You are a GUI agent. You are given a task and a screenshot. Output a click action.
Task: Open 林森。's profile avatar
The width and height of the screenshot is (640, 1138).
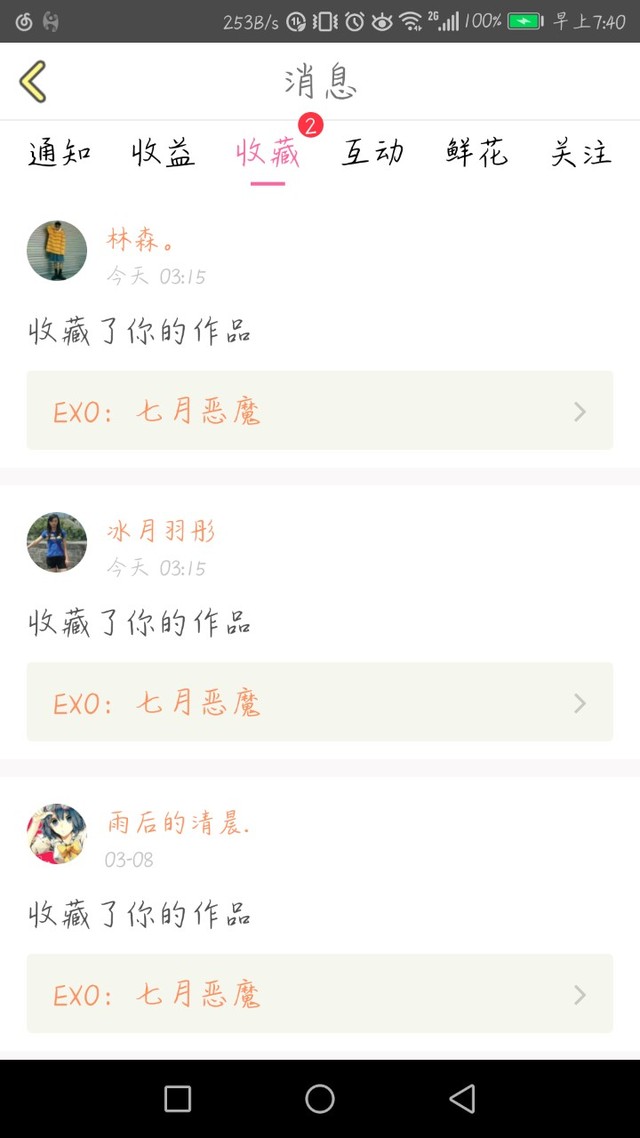pyautogui.click(x=57, y=250)
